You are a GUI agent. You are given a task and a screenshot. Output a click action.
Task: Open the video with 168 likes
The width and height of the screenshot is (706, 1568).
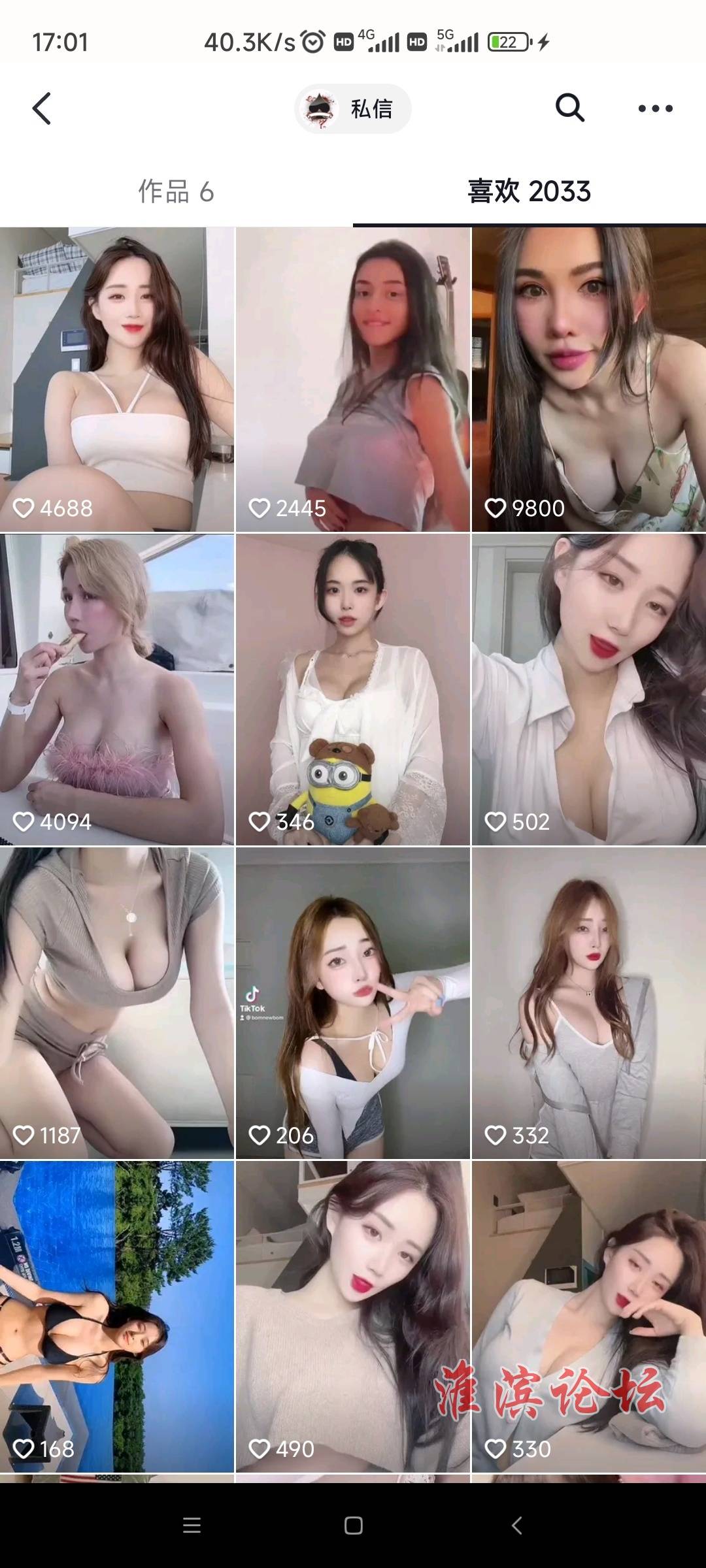[x=117, y=1316]
